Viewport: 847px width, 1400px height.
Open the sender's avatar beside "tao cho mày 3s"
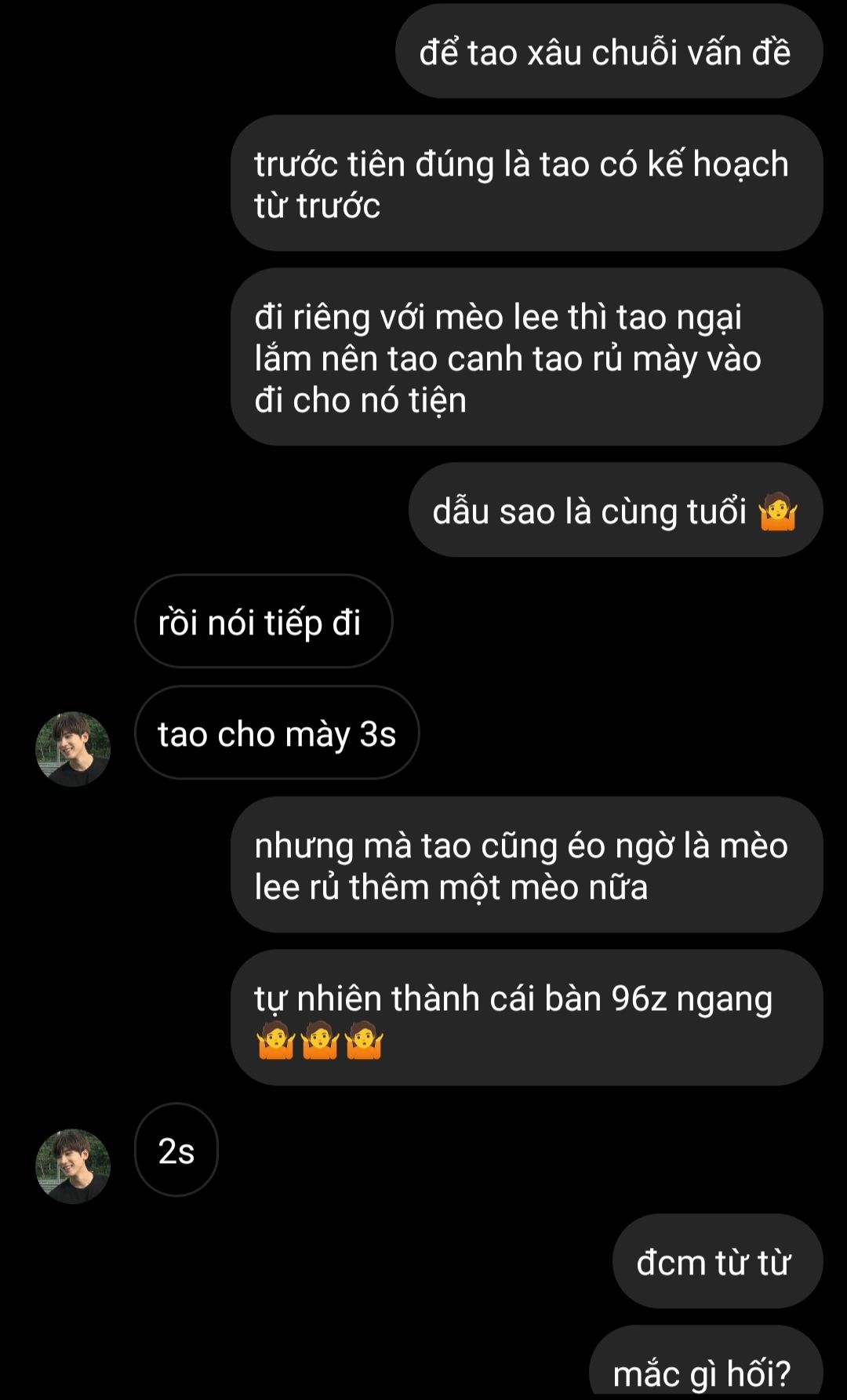tap(73, 749)
